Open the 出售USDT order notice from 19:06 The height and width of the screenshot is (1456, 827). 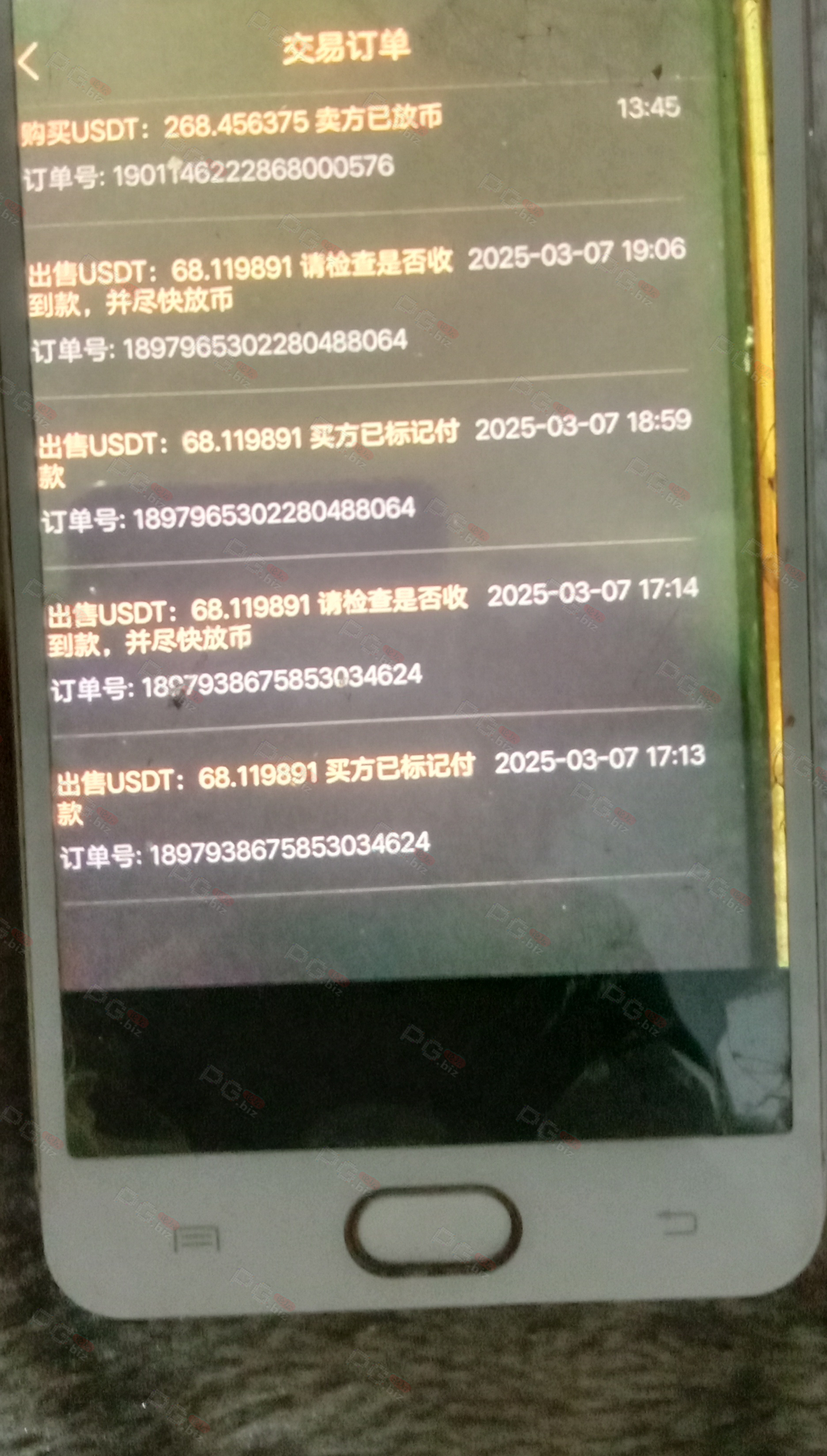pyautogui.click(x=356, y=303)
